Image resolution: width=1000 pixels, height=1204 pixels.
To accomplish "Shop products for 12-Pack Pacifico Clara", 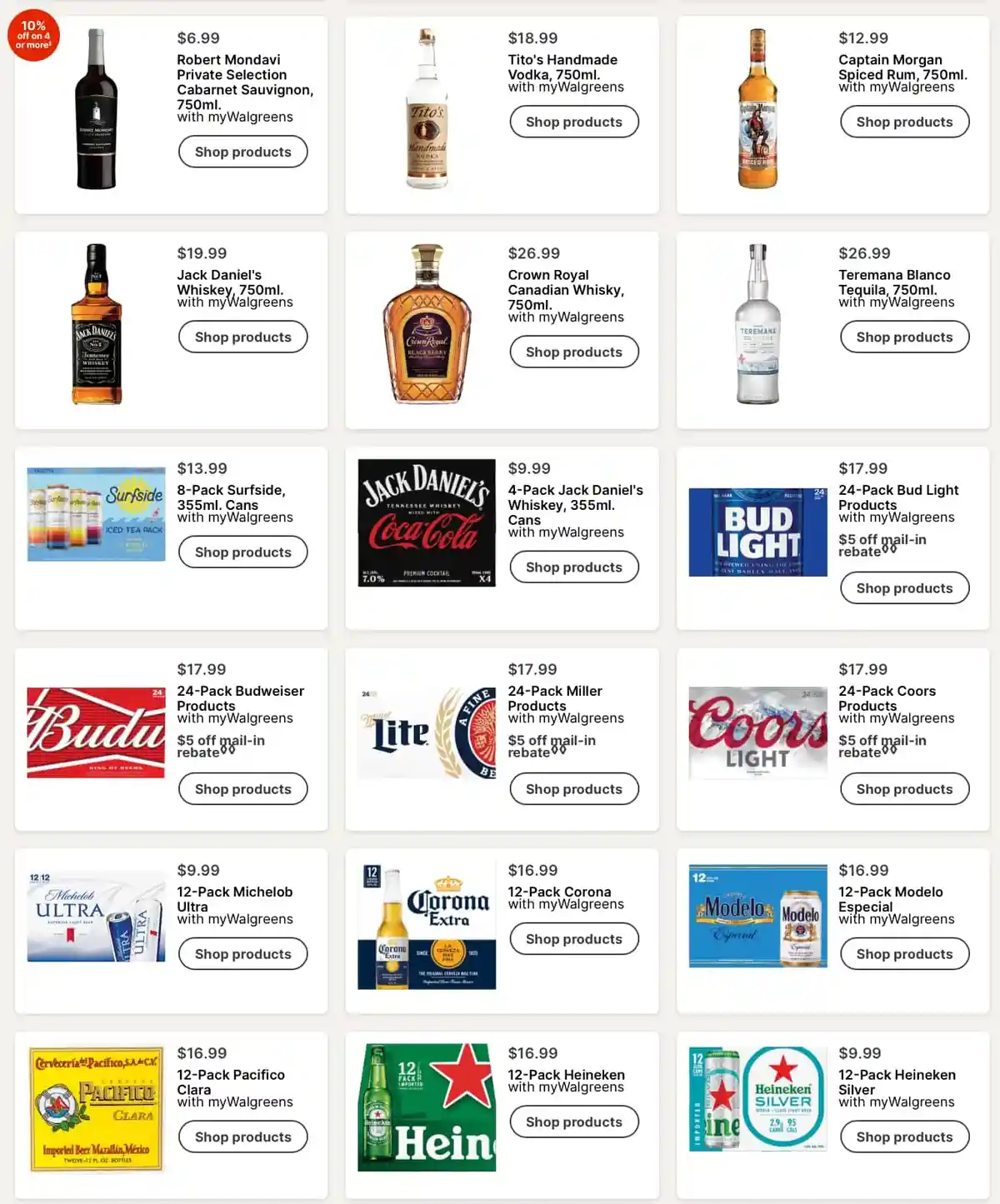I will [242, 1137].
